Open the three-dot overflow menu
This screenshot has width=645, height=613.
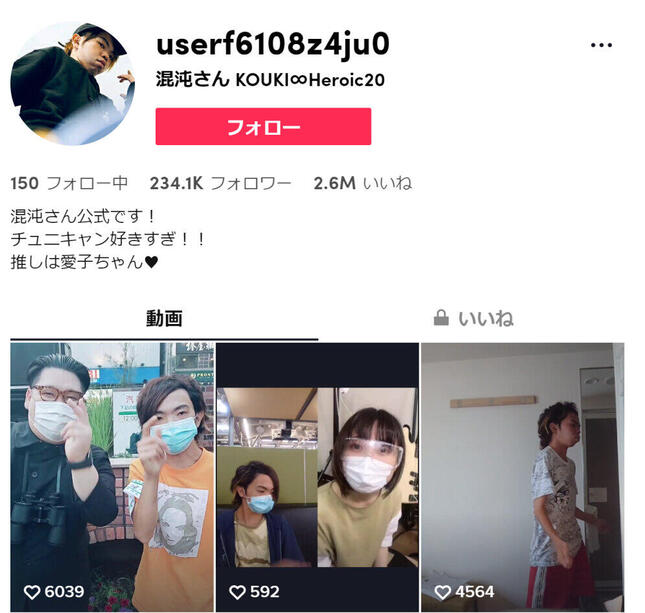click(x=601, y=46)
